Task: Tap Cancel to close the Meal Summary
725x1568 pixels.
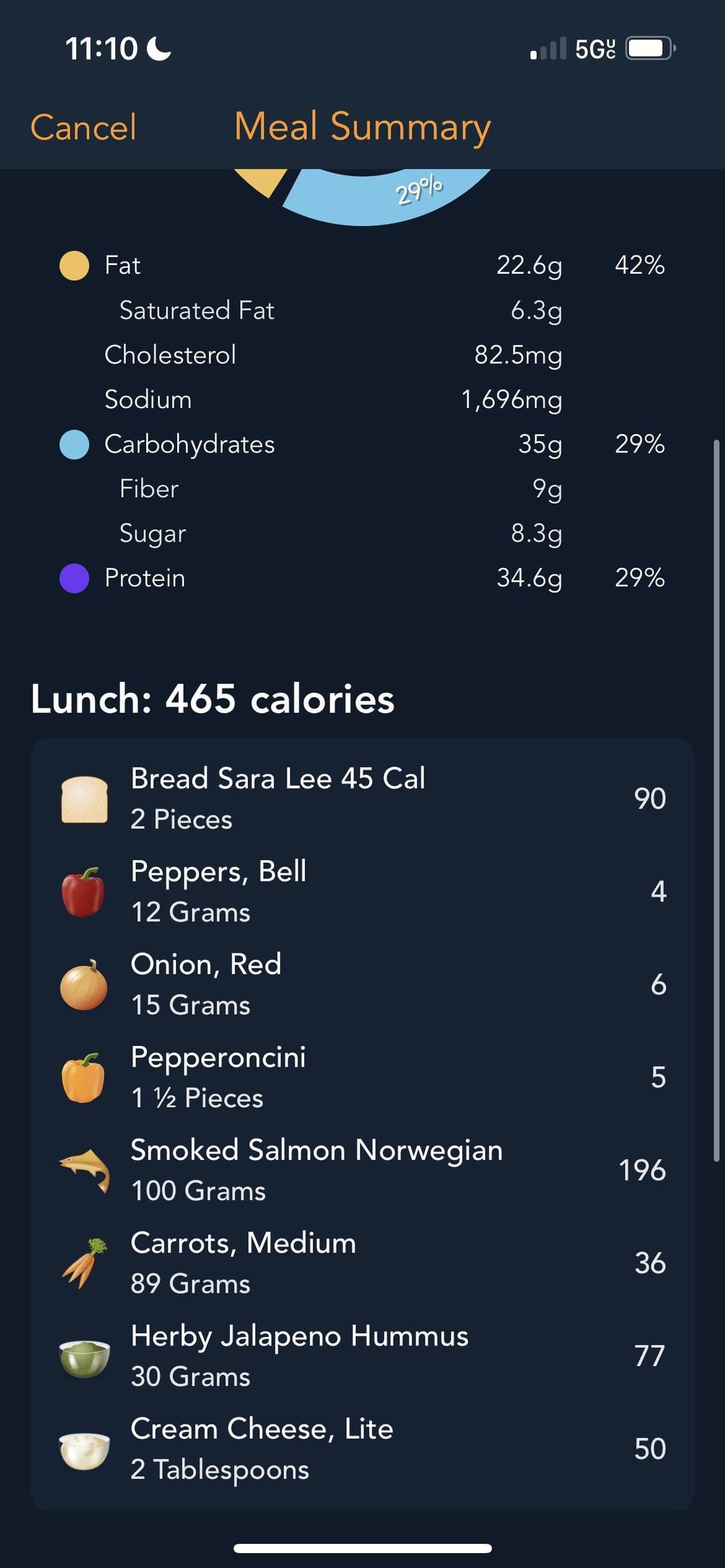Action: click(83, 127)
